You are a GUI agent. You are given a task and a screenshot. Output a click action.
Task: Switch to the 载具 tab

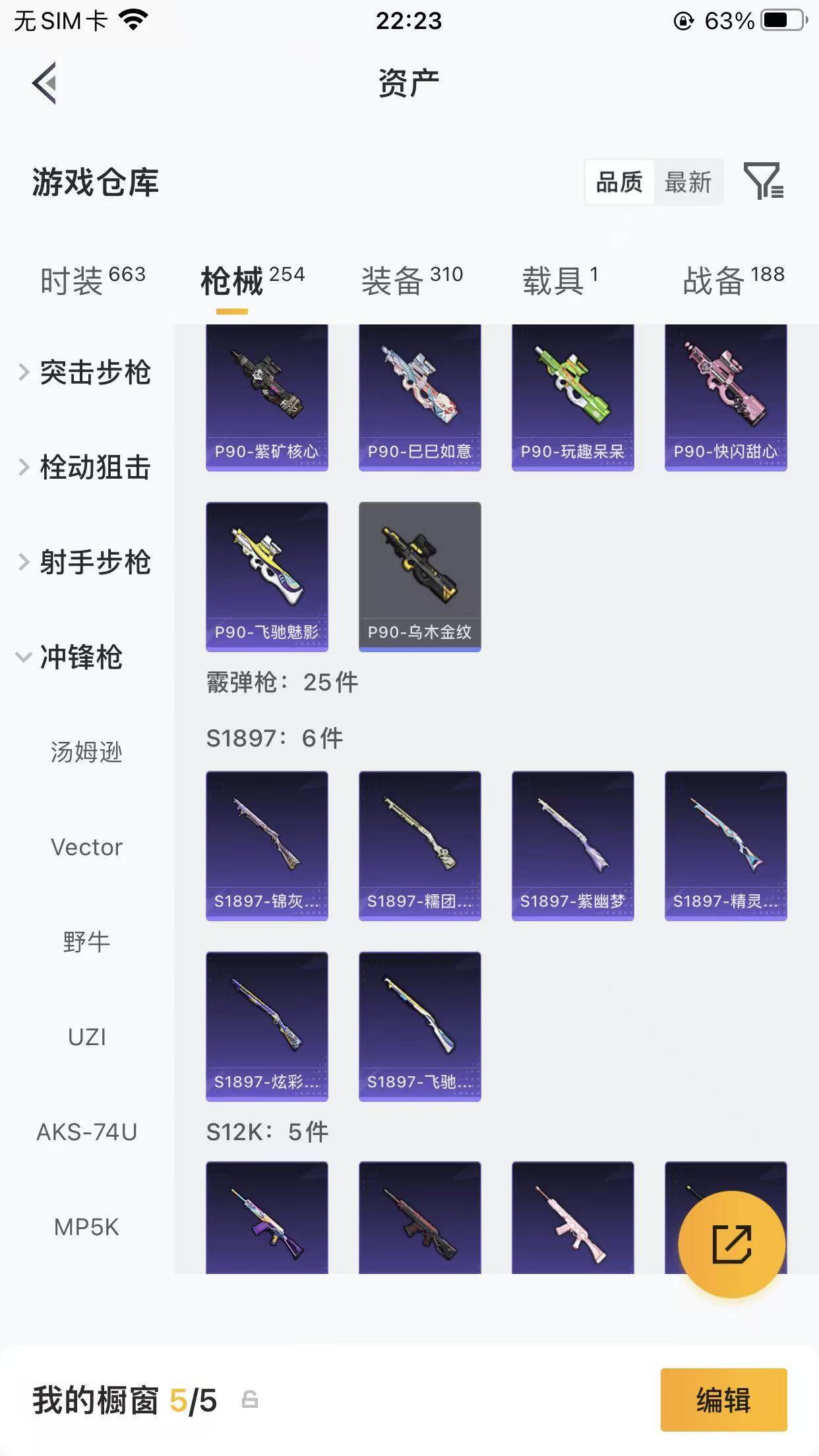[560, 280]
